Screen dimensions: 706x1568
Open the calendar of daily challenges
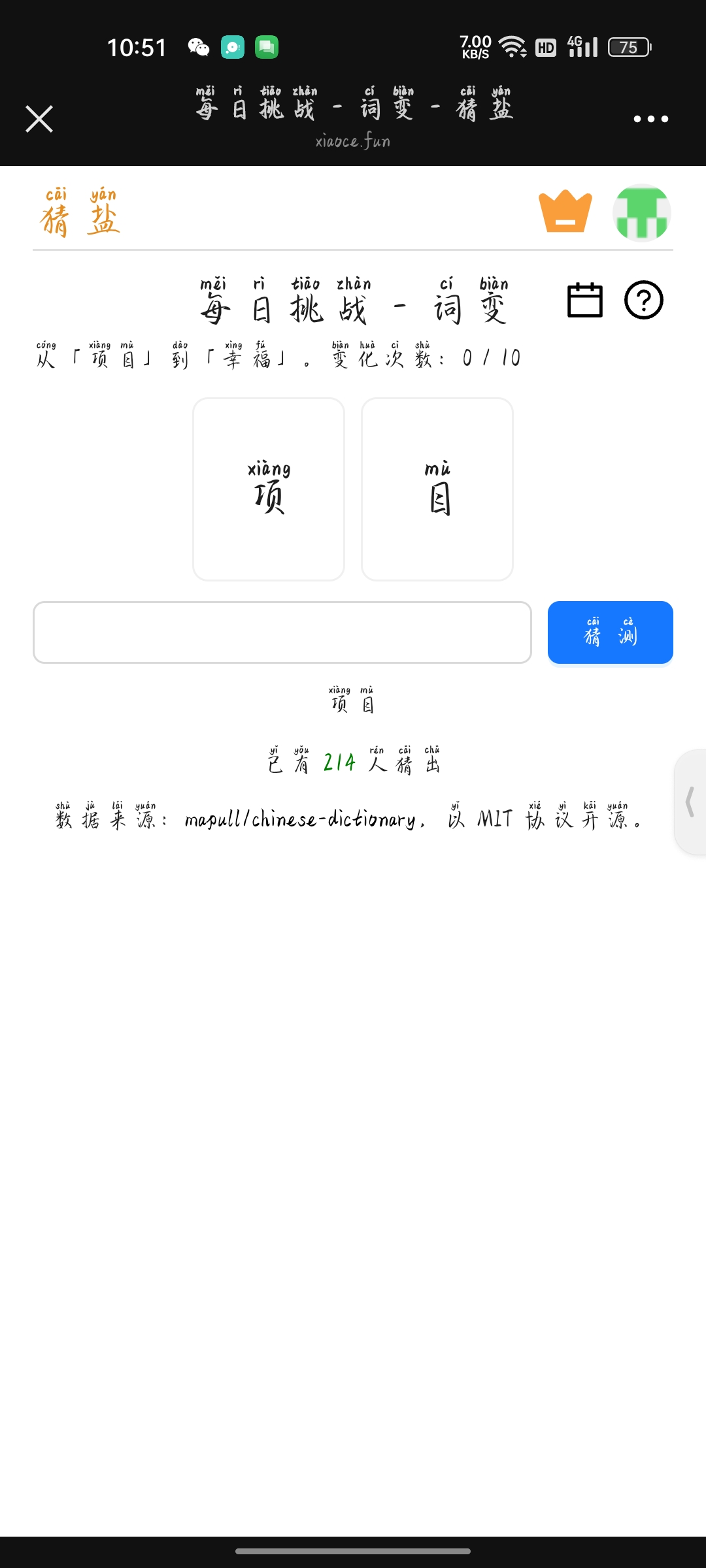tap(584, 301)
